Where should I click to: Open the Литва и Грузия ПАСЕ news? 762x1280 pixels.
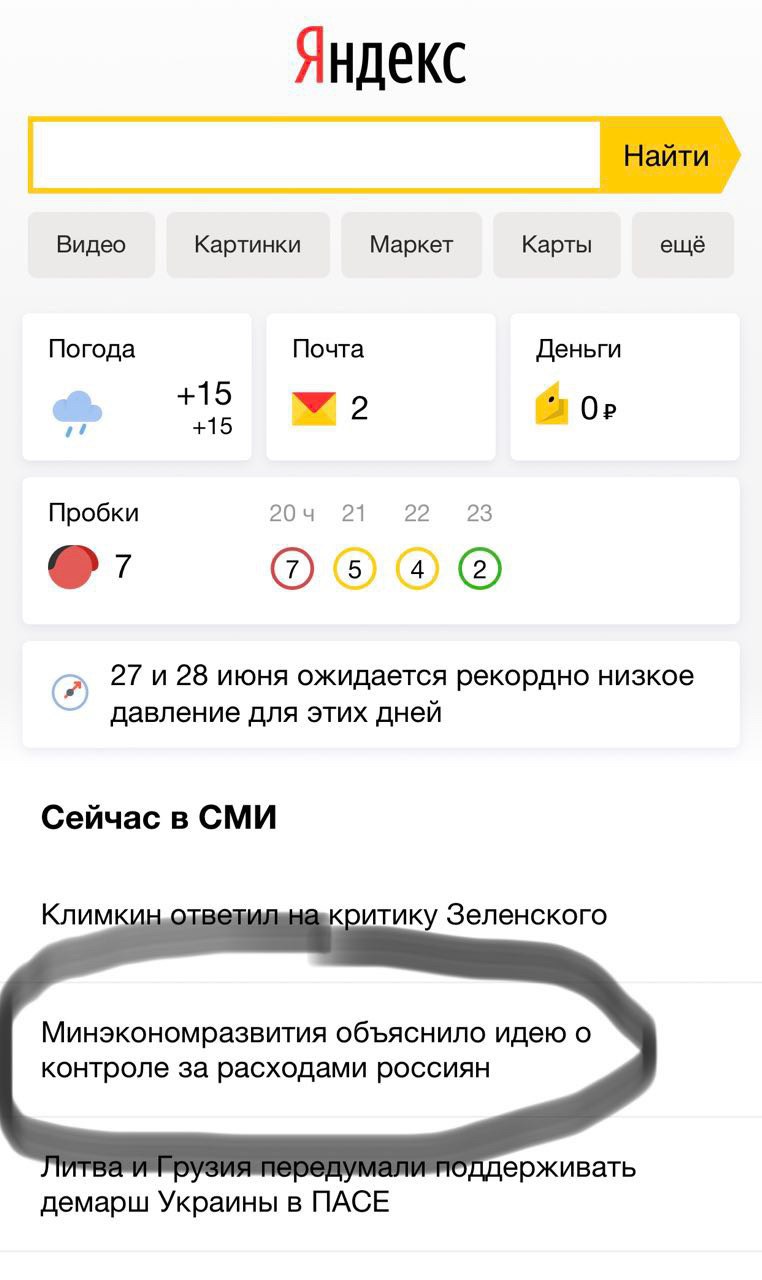[x=338, y=1184]
